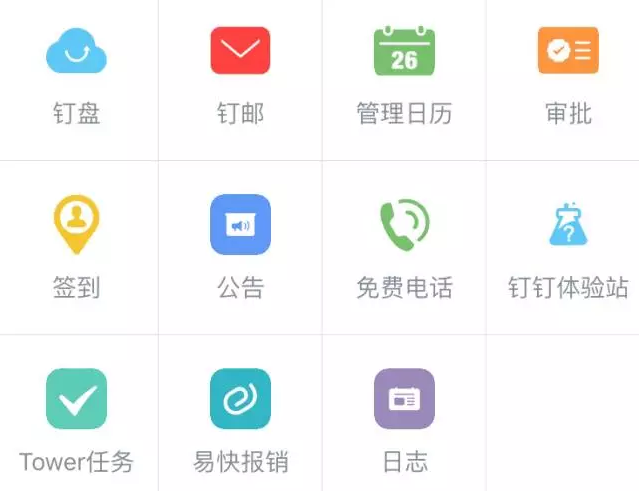
Task: Open 审批 approvals
Action: coord(568,51)
